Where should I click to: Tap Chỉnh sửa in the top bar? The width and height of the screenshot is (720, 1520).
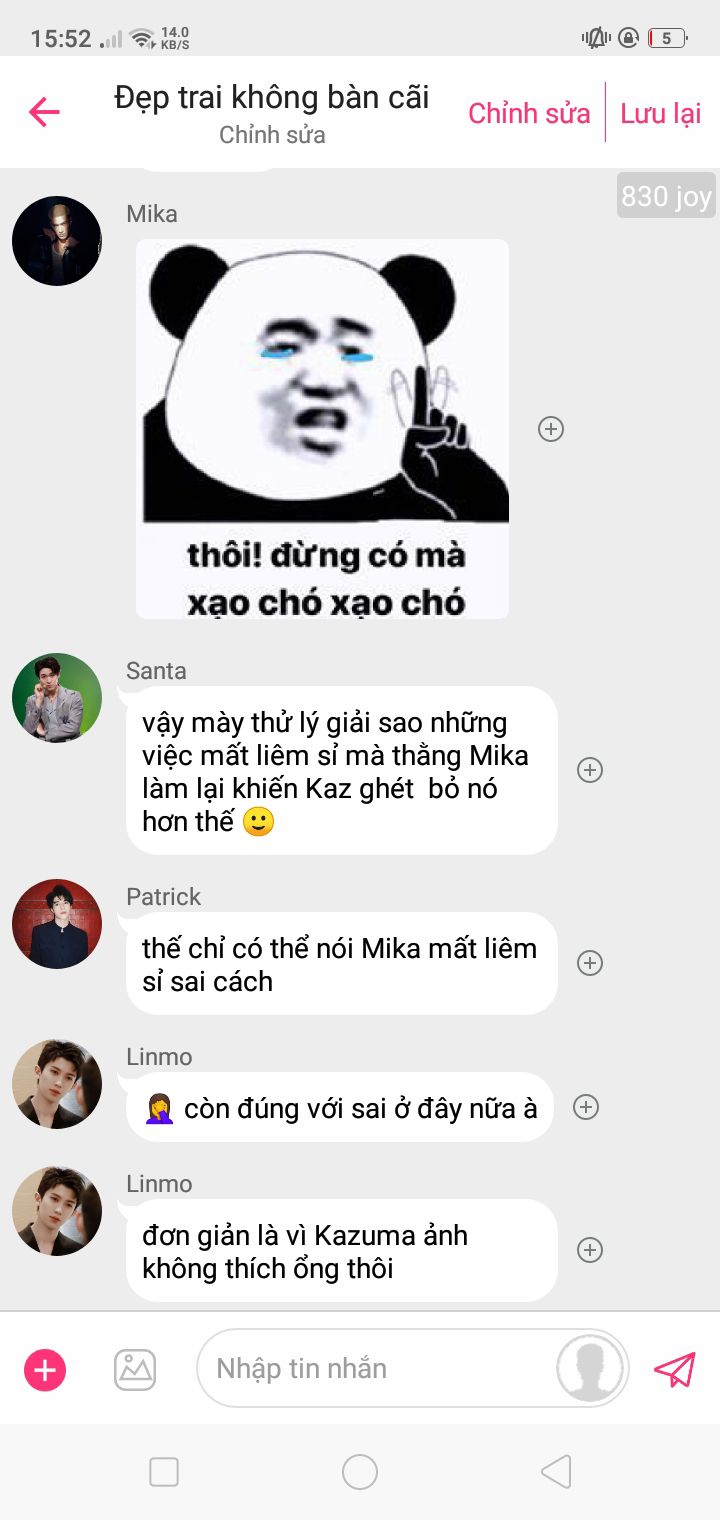pyautogui.click(x=529, y=113)
